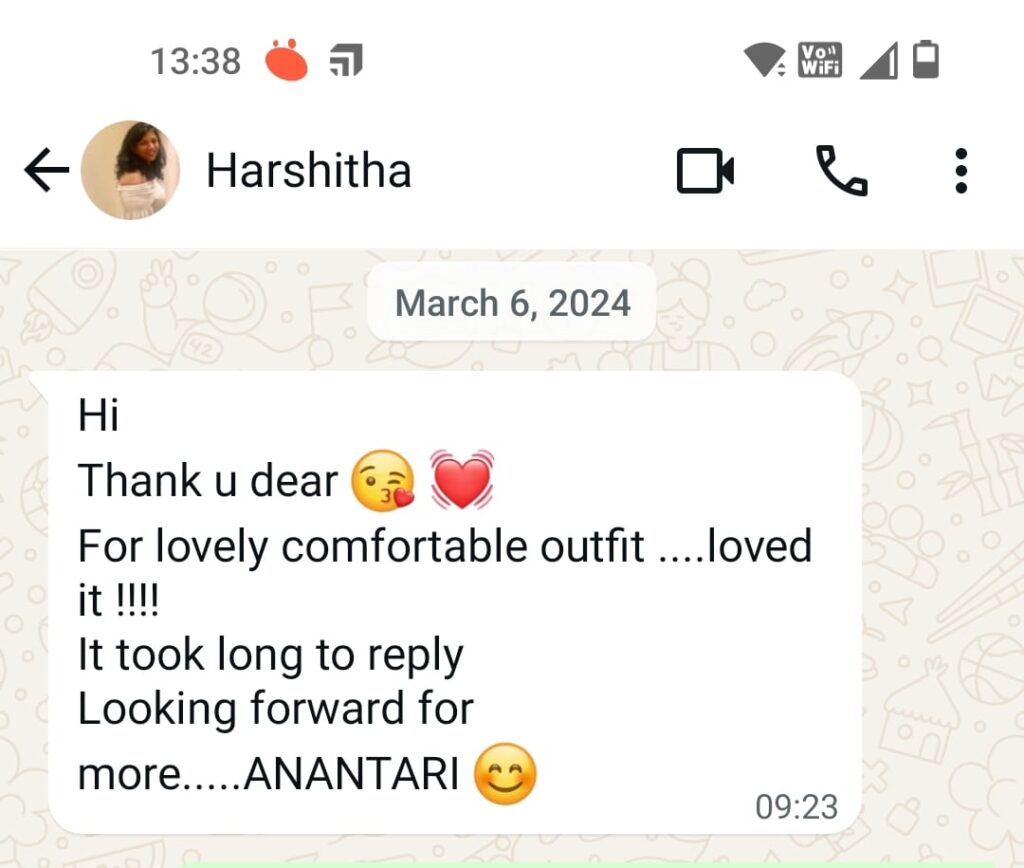This screenshot has height=868, width=1024.
Task: Start a video call with Harshitha
Action: [x=706, y=171]
